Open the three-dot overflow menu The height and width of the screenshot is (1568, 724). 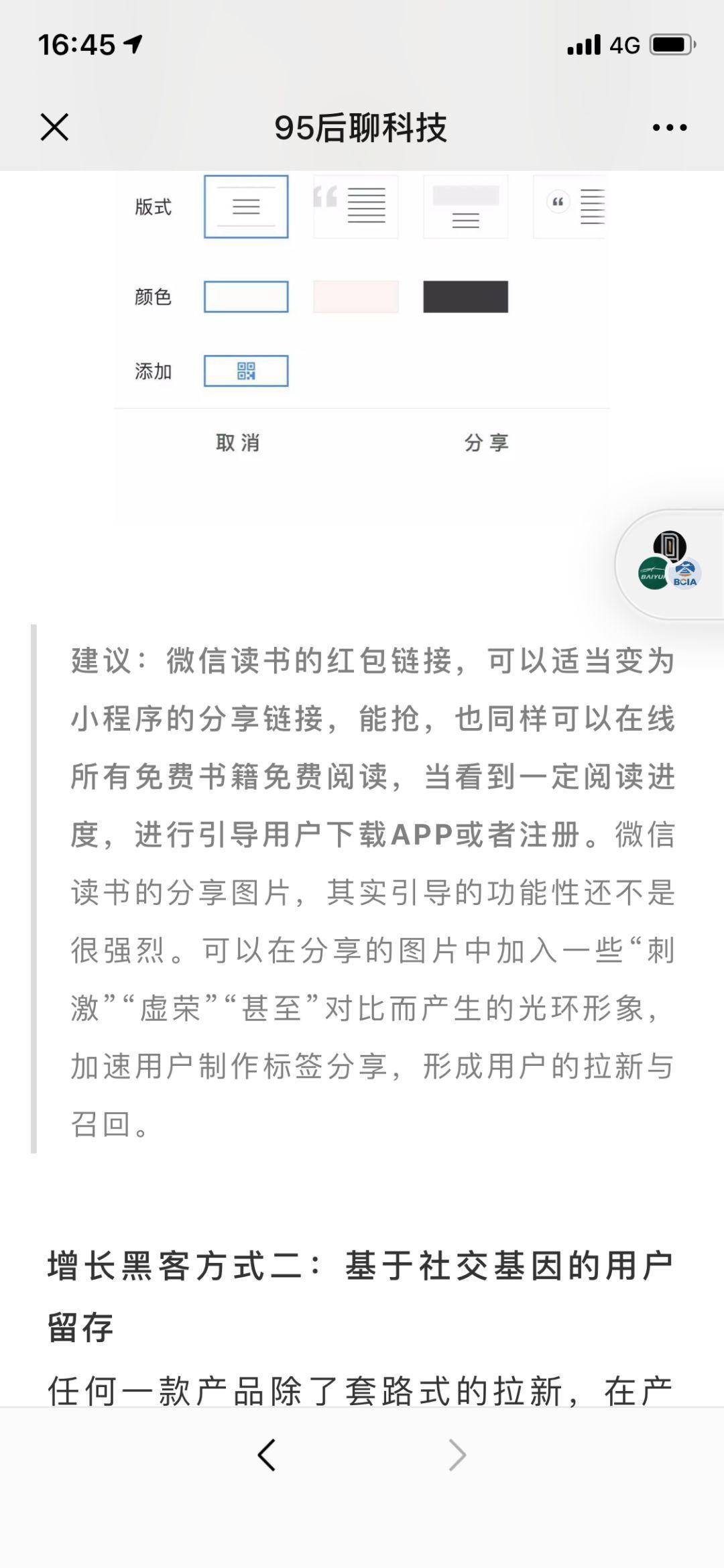click(670, 127)
